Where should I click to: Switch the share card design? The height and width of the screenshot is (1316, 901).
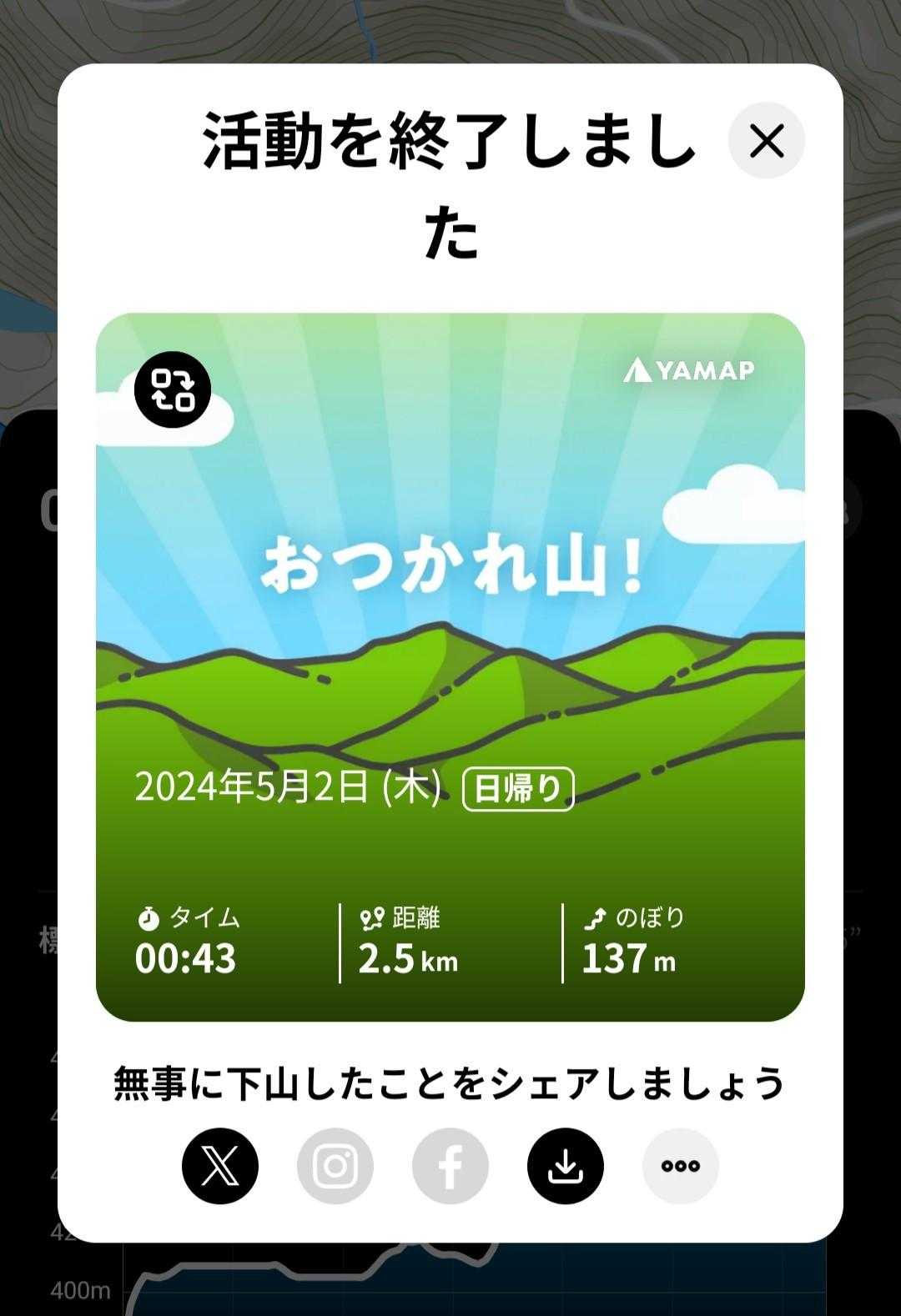point(173,389)
